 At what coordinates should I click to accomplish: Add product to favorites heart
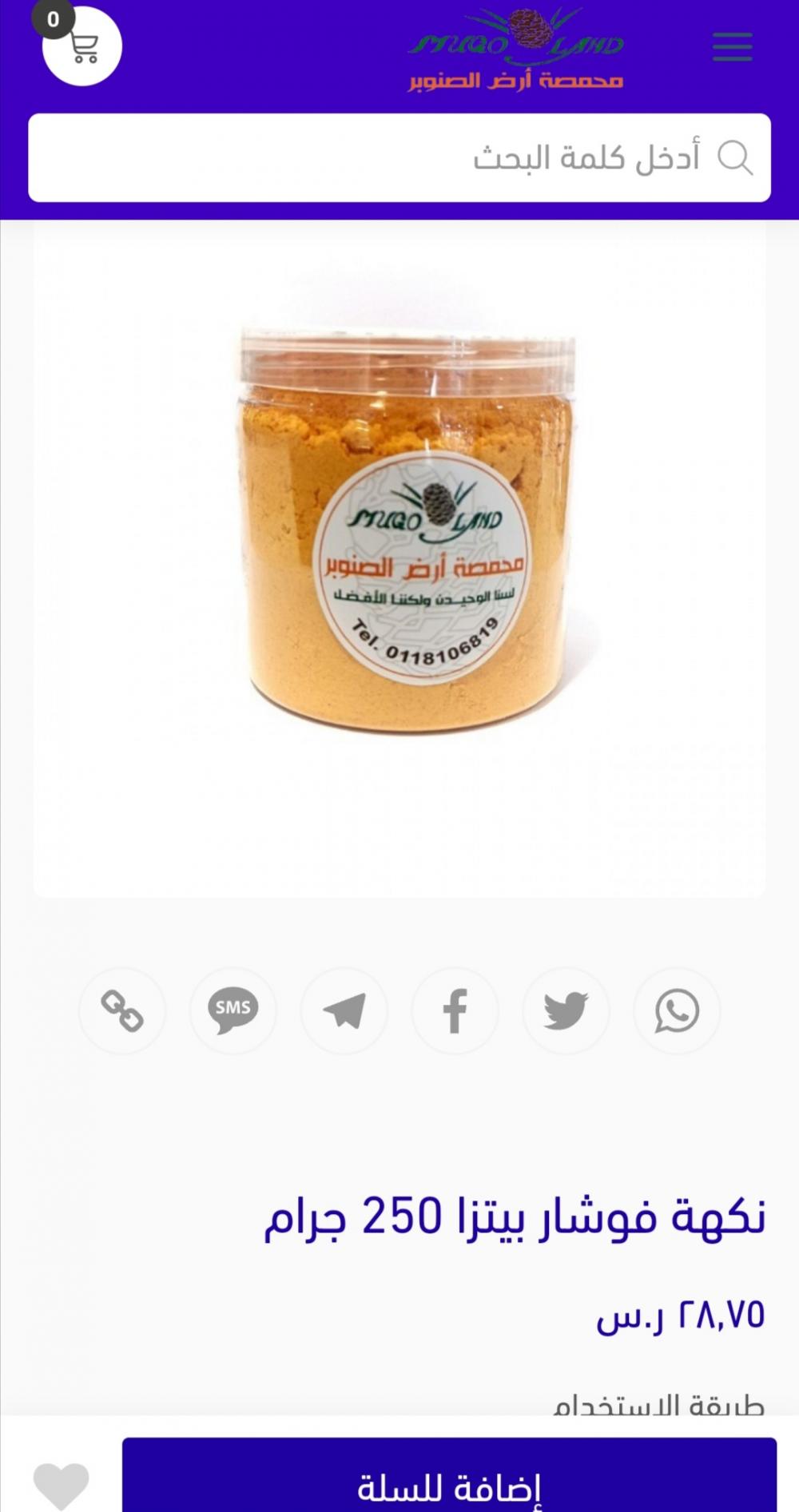62,1486
